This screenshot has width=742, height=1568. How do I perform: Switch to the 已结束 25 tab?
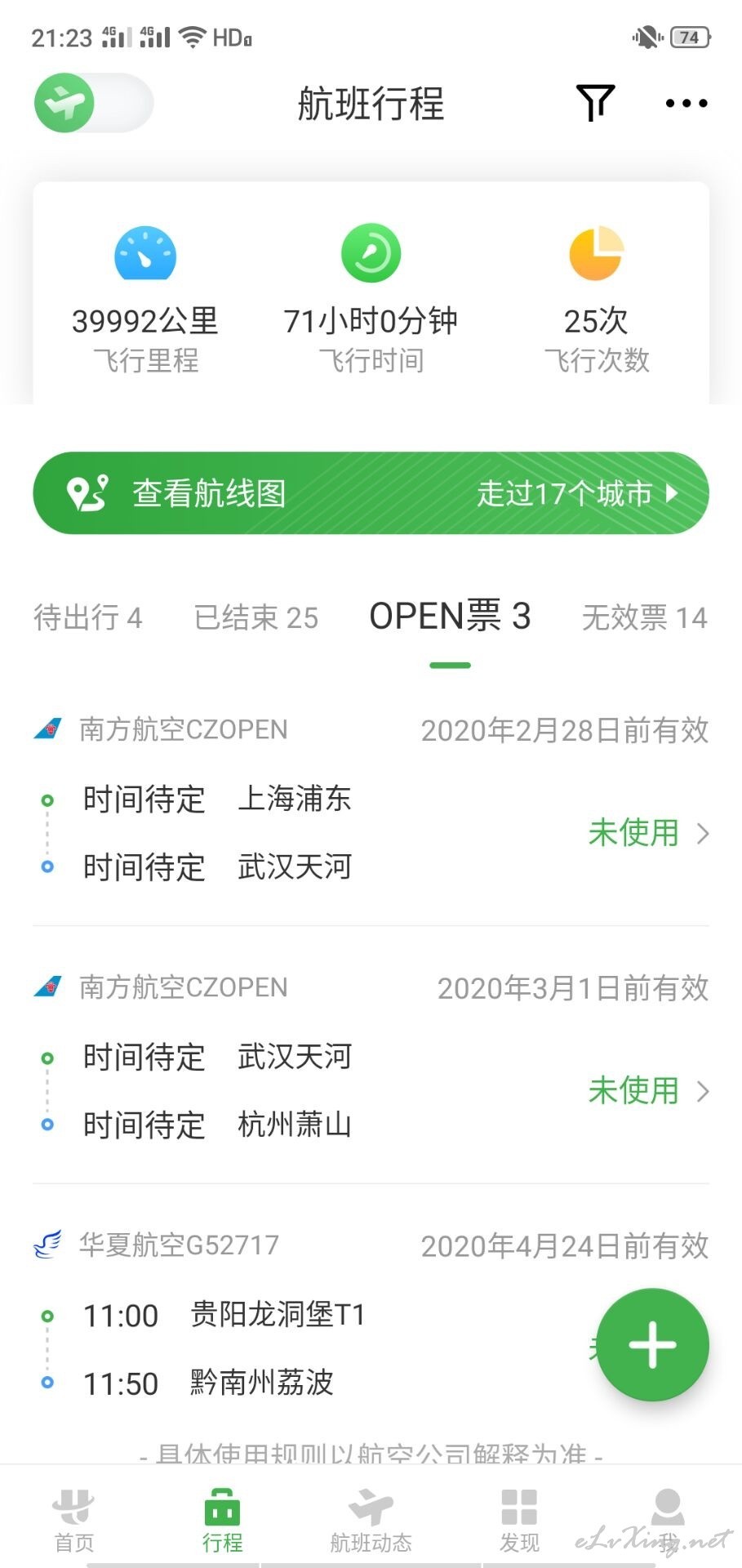(x=256, y=617)
